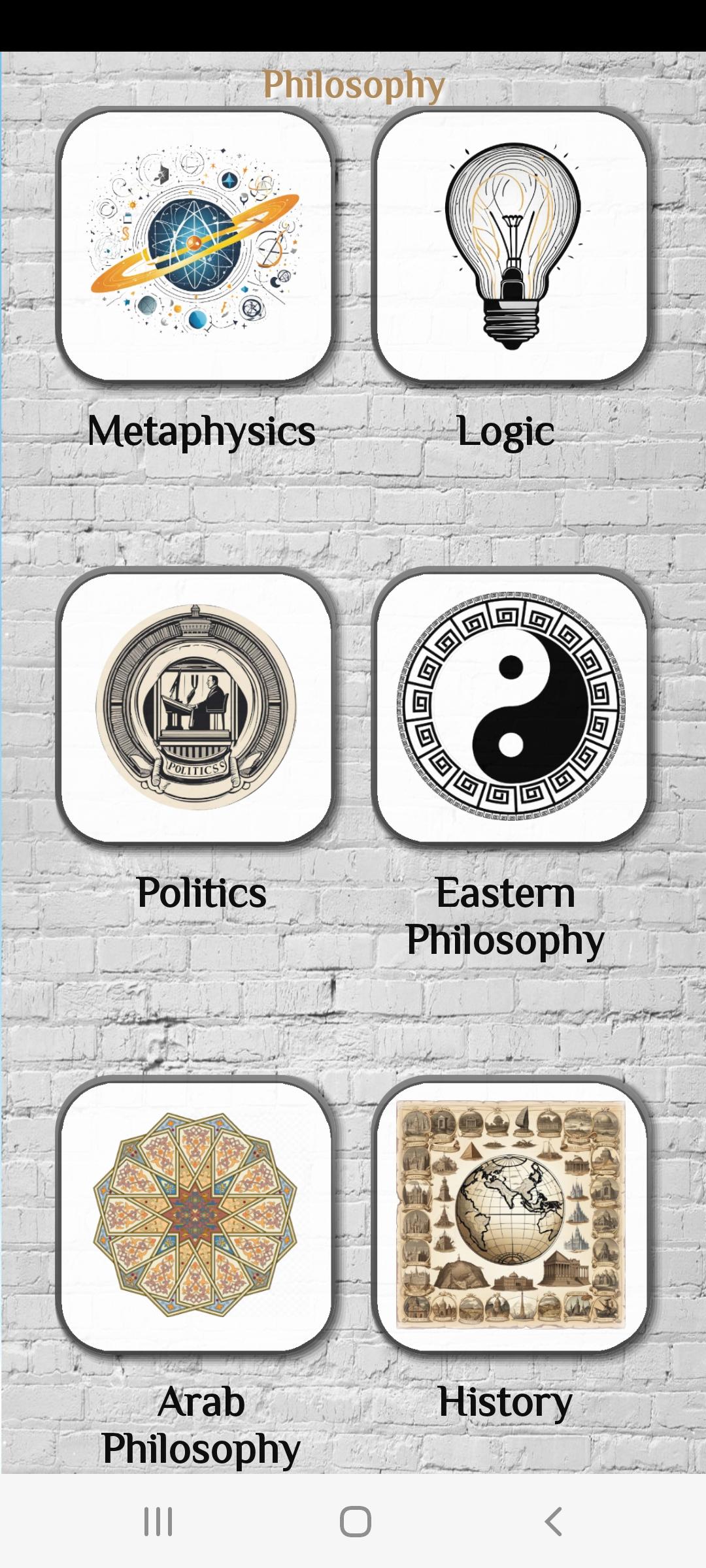Image resolution: width=706 pixels, height=1568 pixels.
Task: Tap the system home button
Action: [x=355, y=1522]
